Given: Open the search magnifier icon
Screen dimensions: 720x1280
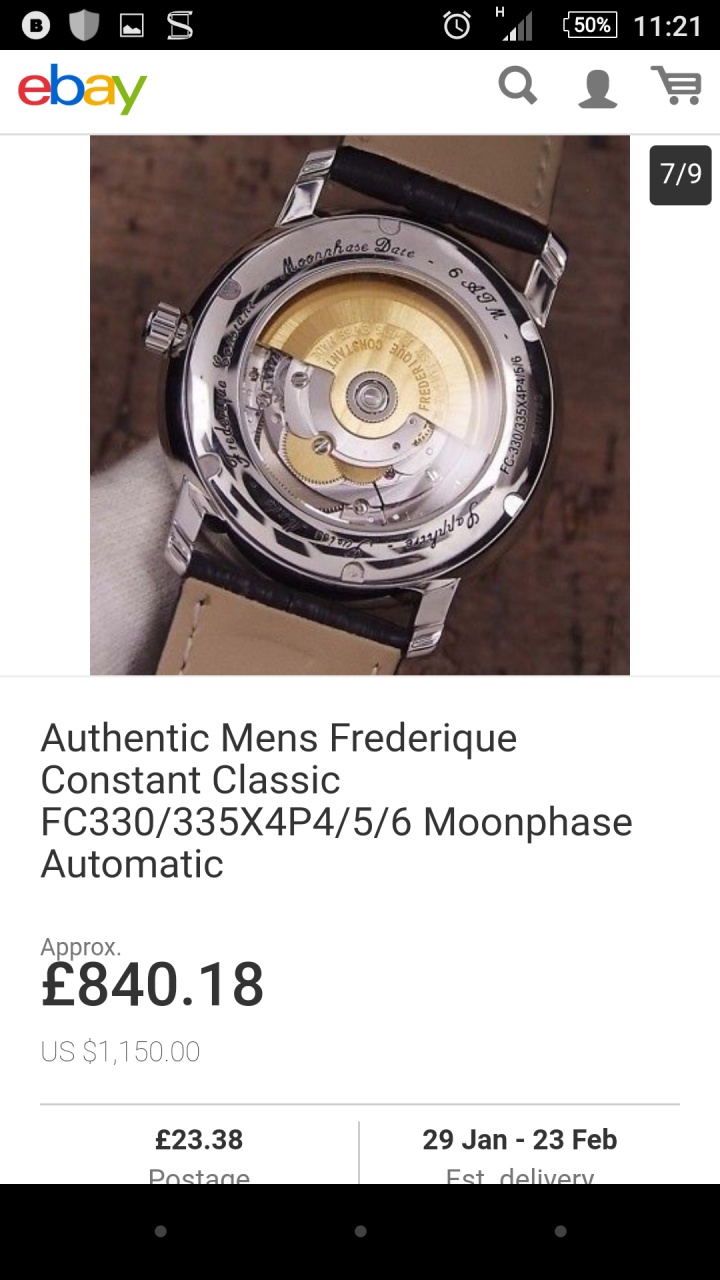Looking at the screenshot, I should [518, 86].
